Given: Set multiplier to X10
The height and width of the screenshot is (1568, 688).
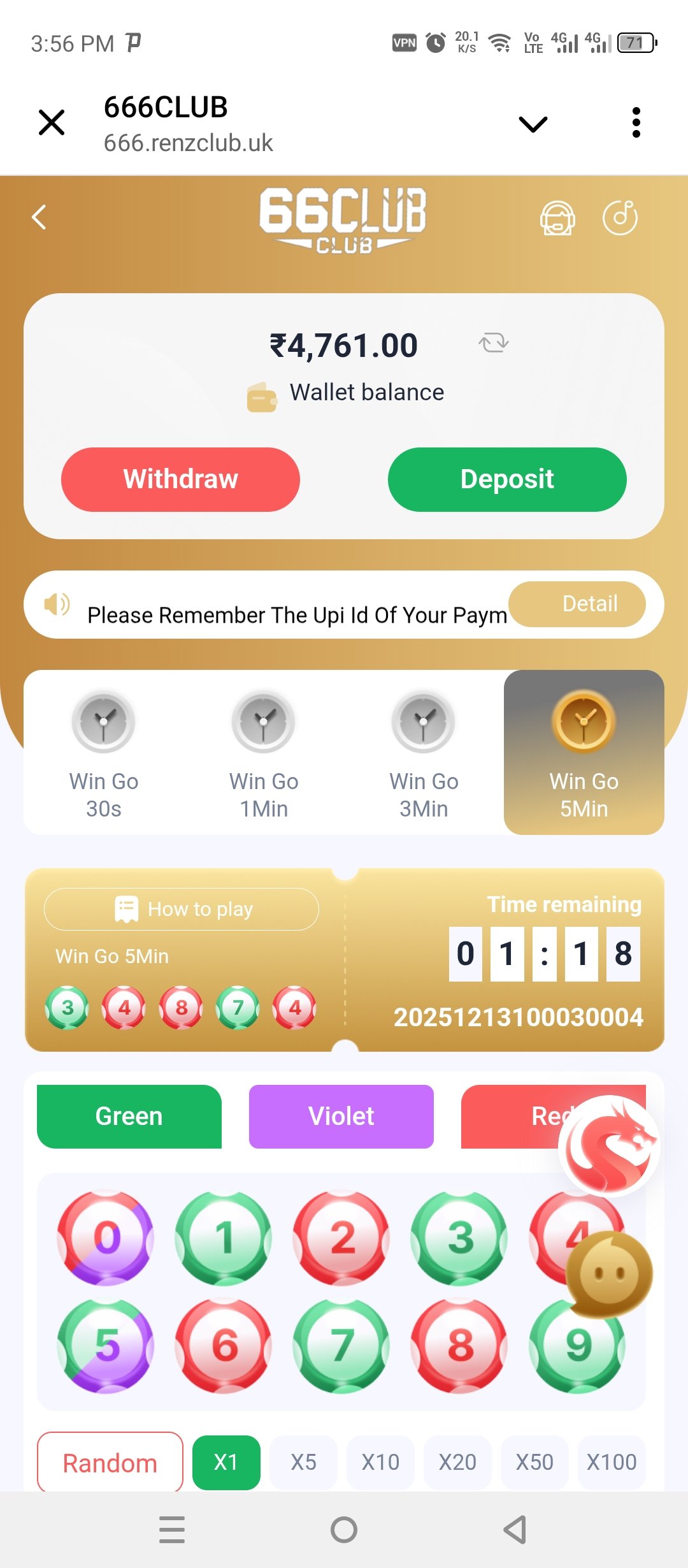Looking at the screenshot, I should pos(380,1462).
